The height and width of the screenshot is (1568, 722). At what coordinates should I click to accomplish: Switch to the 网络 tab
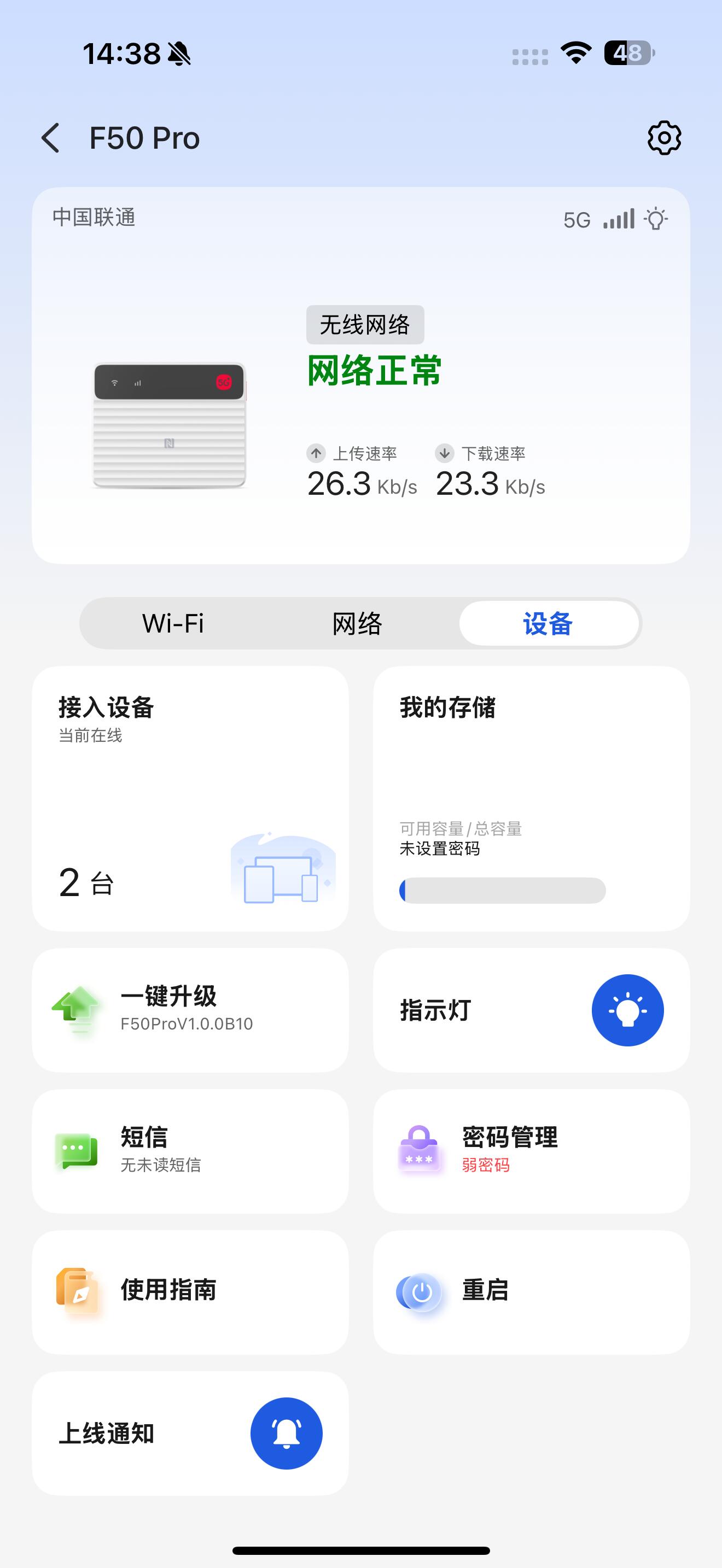click(357, 623)
